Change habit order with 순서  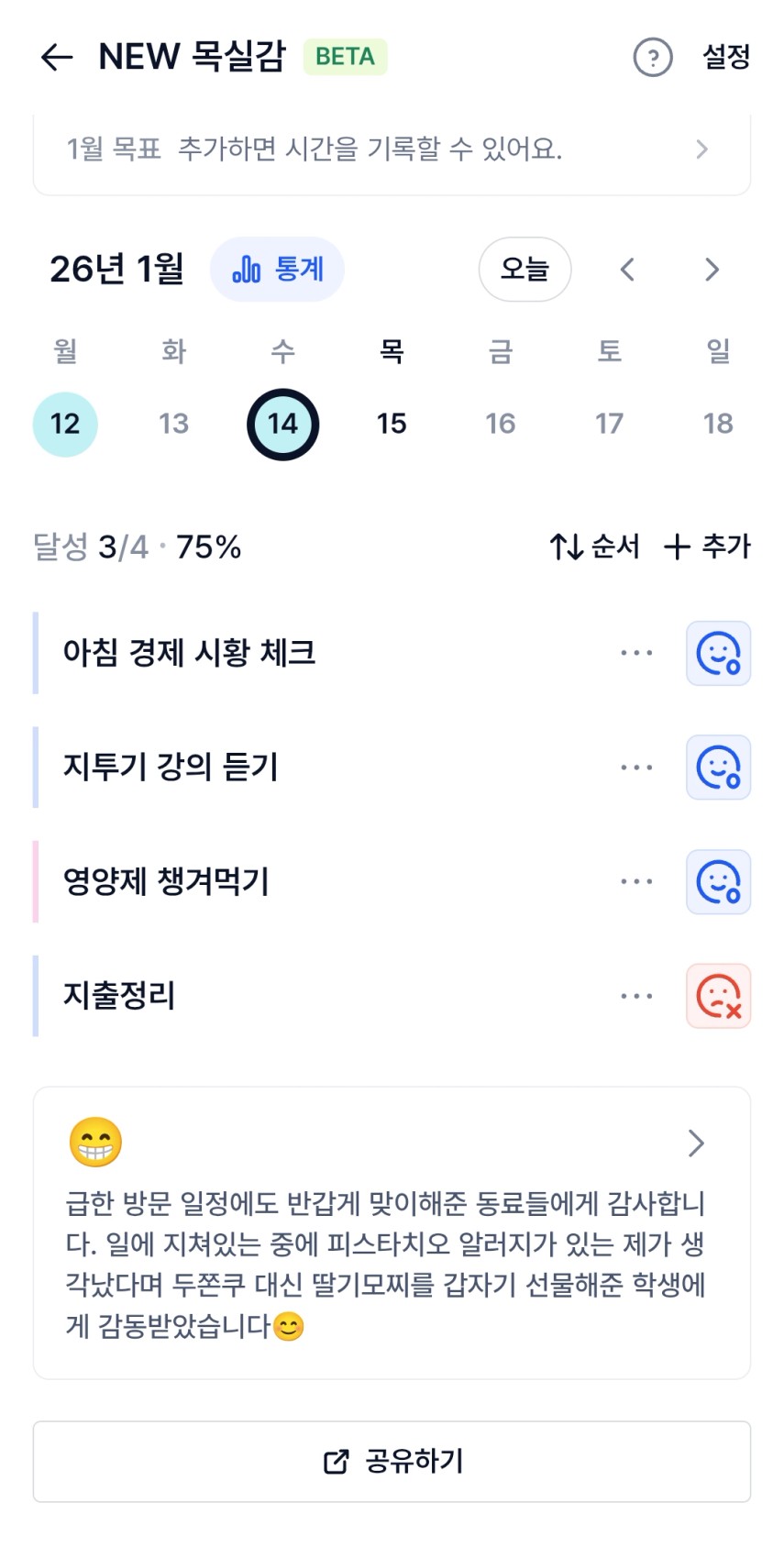(594, 547)
